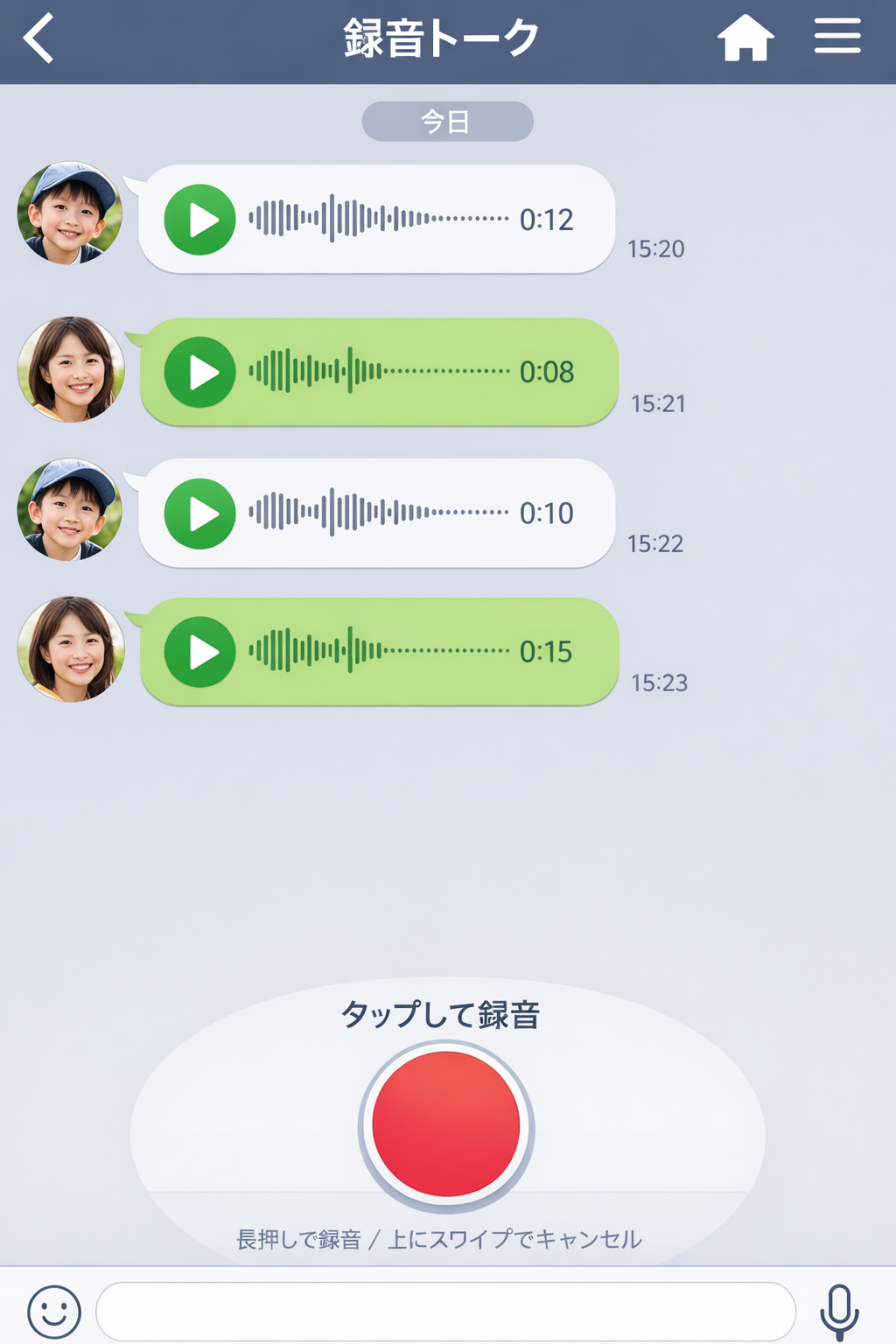The height and width of the screenshot is (1344, 896).
Task: Open the home icon in the header
Action: [745, 39]
